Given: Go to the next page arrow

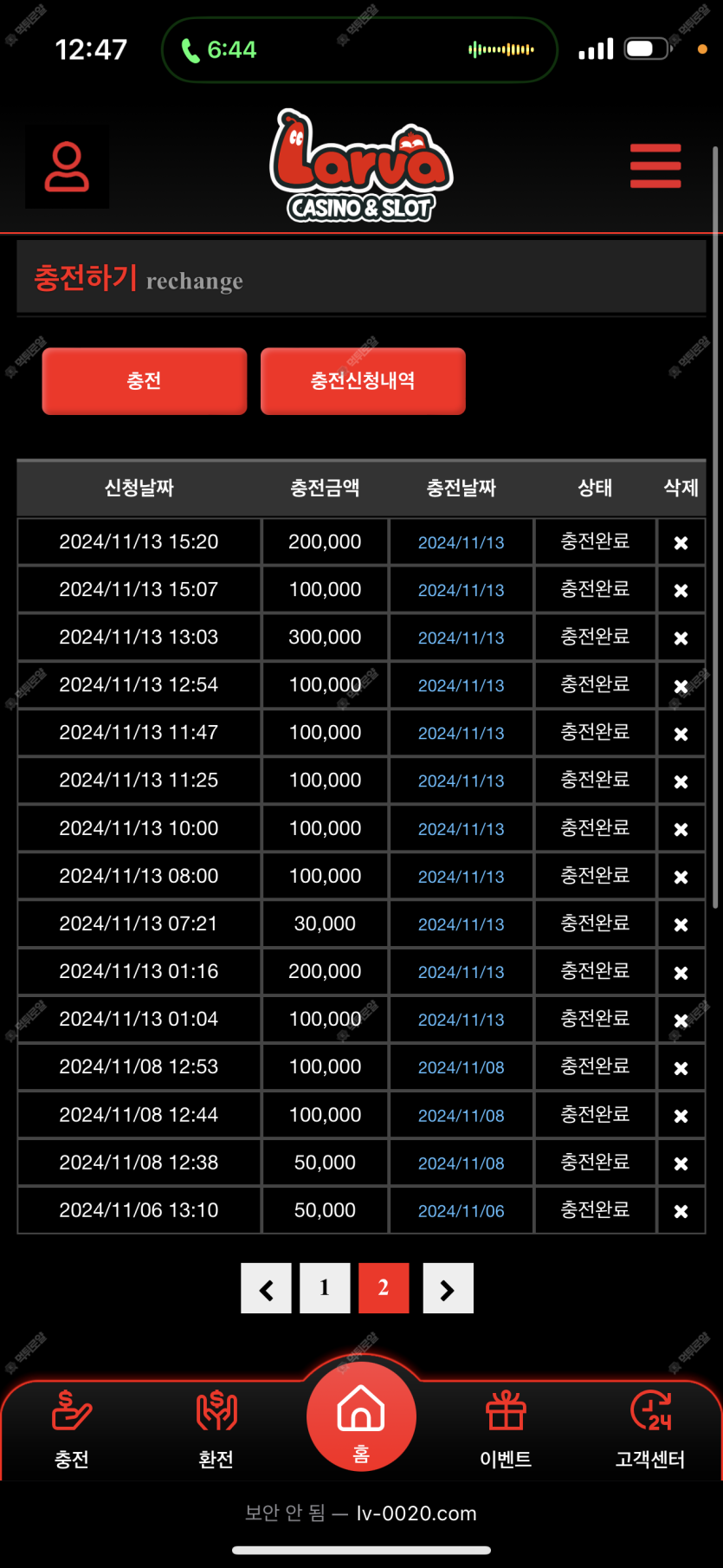Looking at the screenshot, I should [448, 1288].
